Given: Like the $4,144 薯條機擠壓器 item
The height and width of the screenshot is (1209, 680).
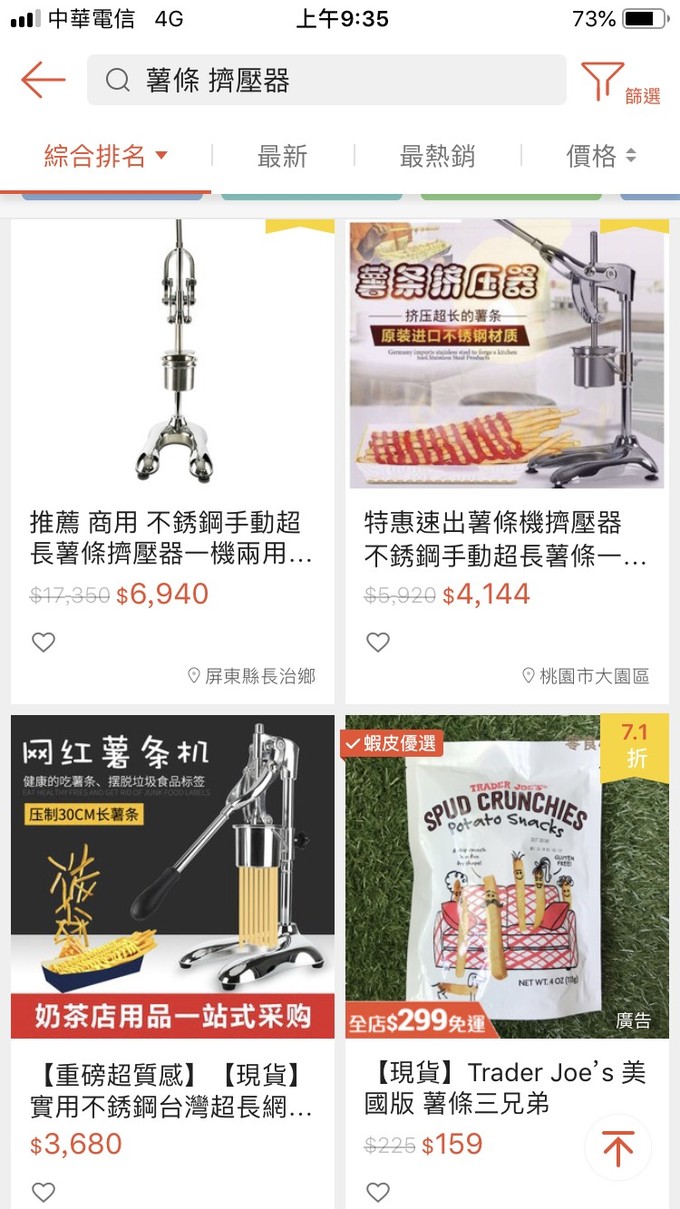Looking at the screenshot, I should coord(377,642).
